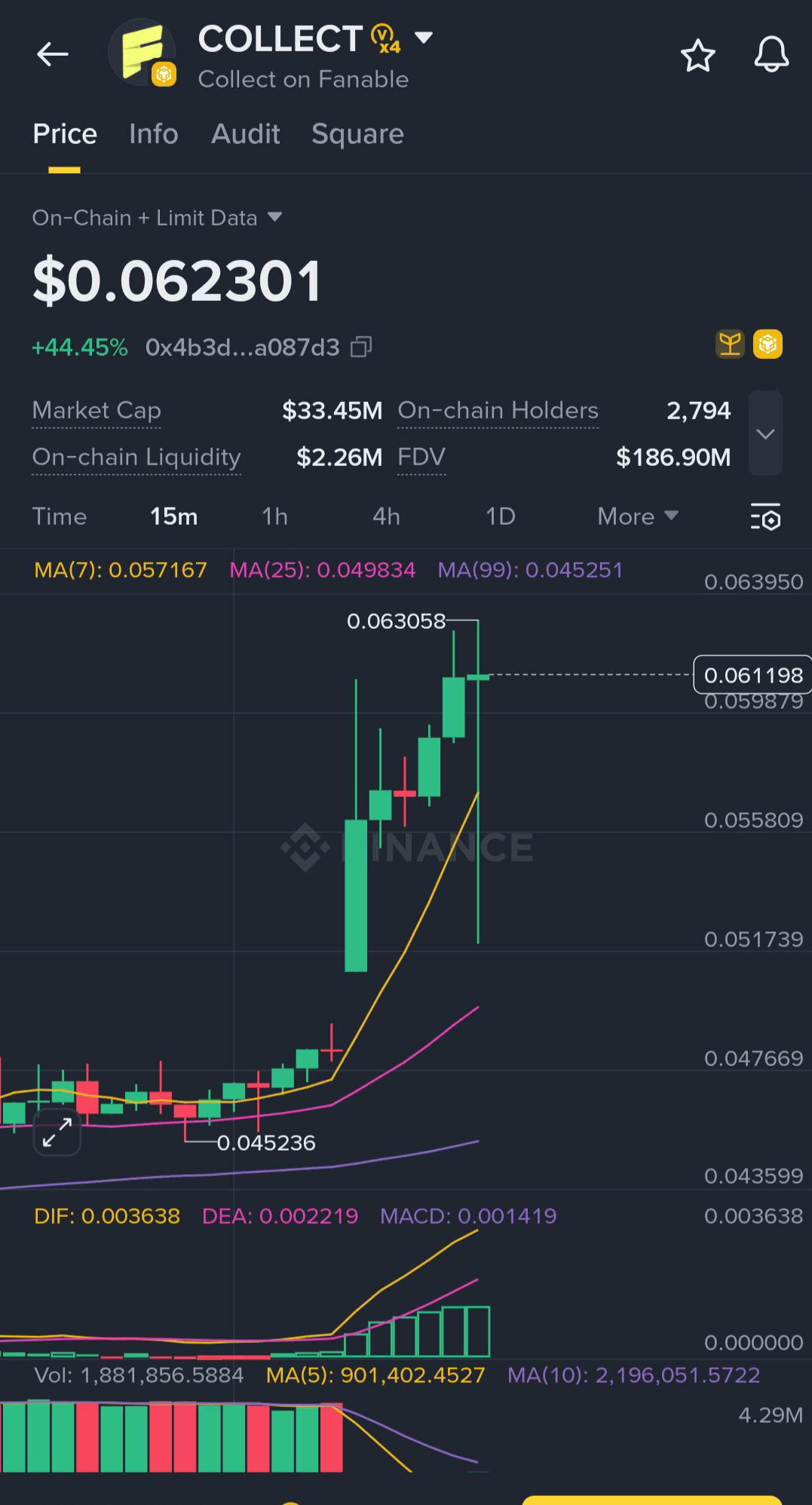Open the price alert bell

[x=771, y=56]
